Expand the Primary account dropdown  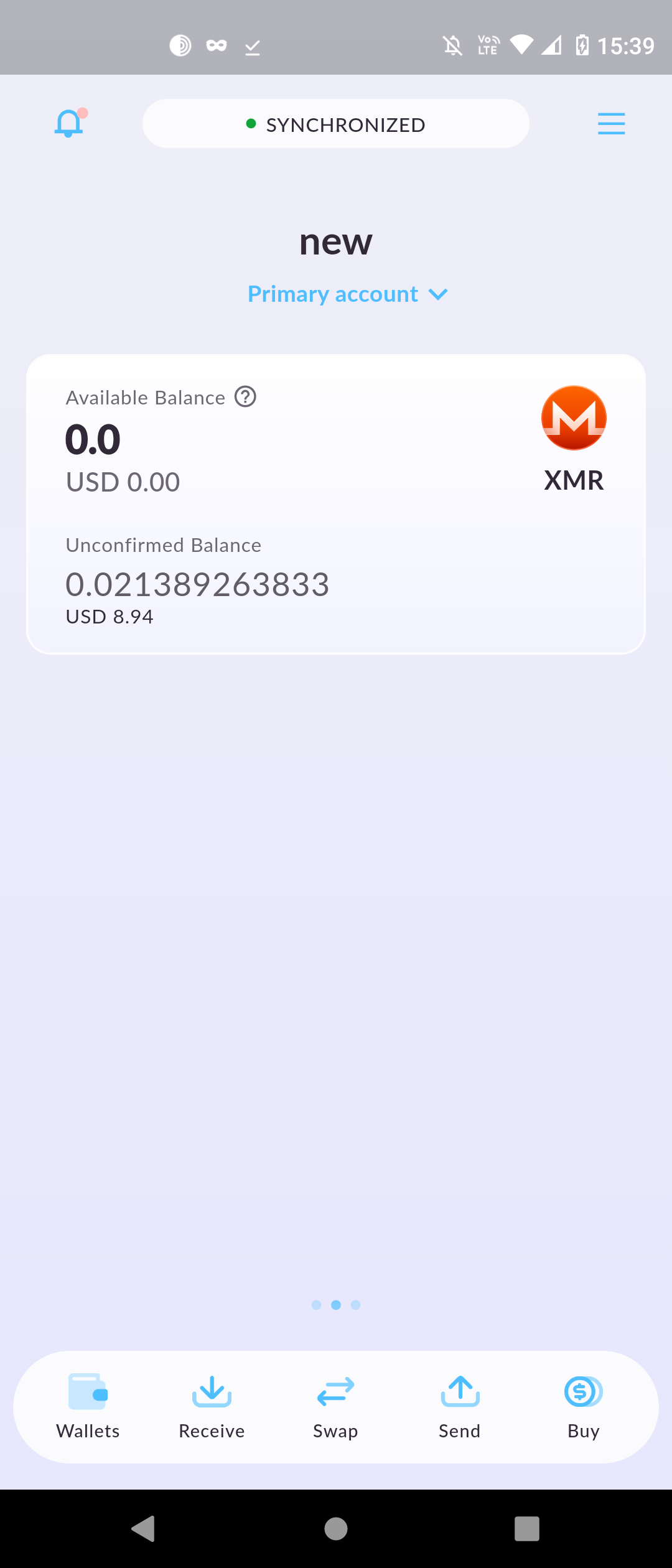(x=347, y=294)
